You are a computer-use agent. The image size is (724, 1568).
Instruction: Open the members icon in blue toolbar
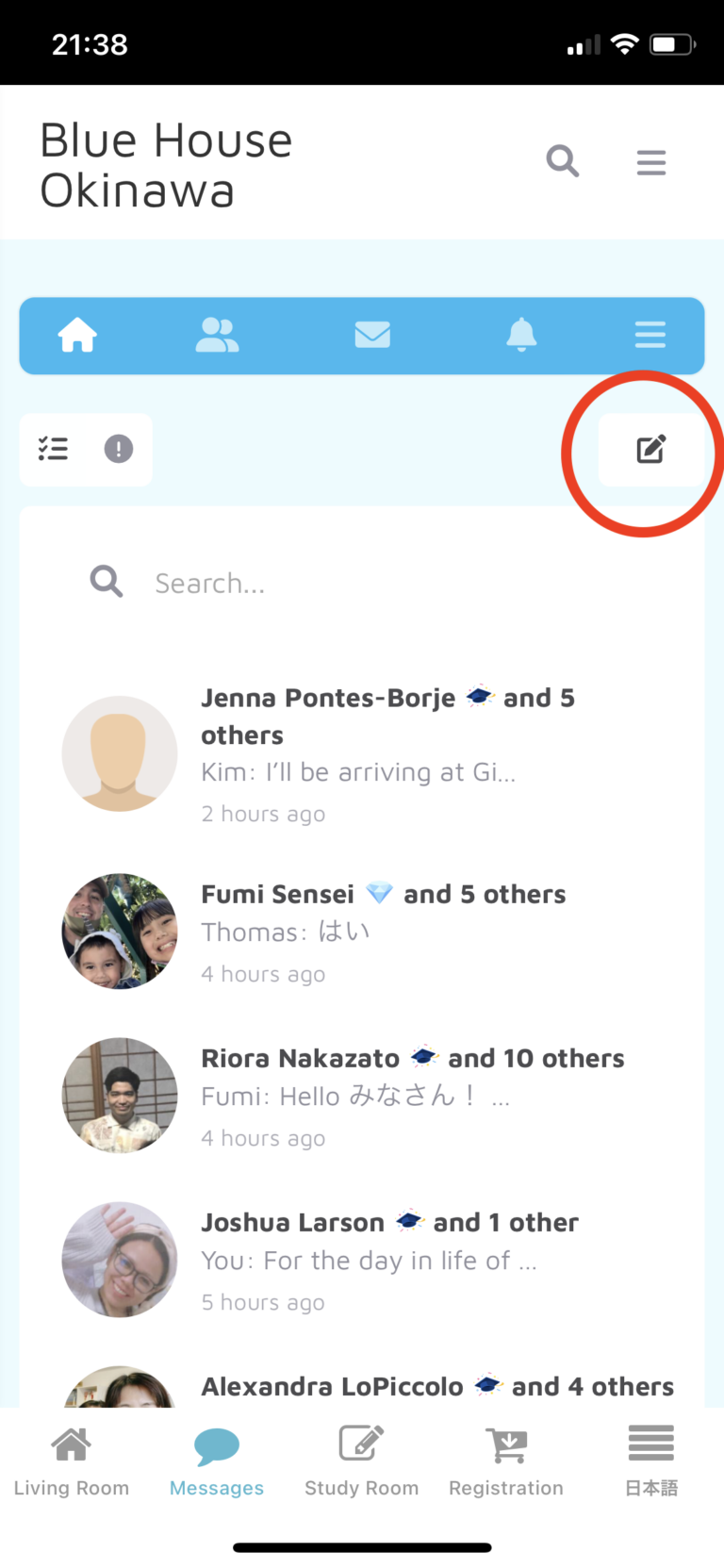pyautogui.click(x=217, y=335)
